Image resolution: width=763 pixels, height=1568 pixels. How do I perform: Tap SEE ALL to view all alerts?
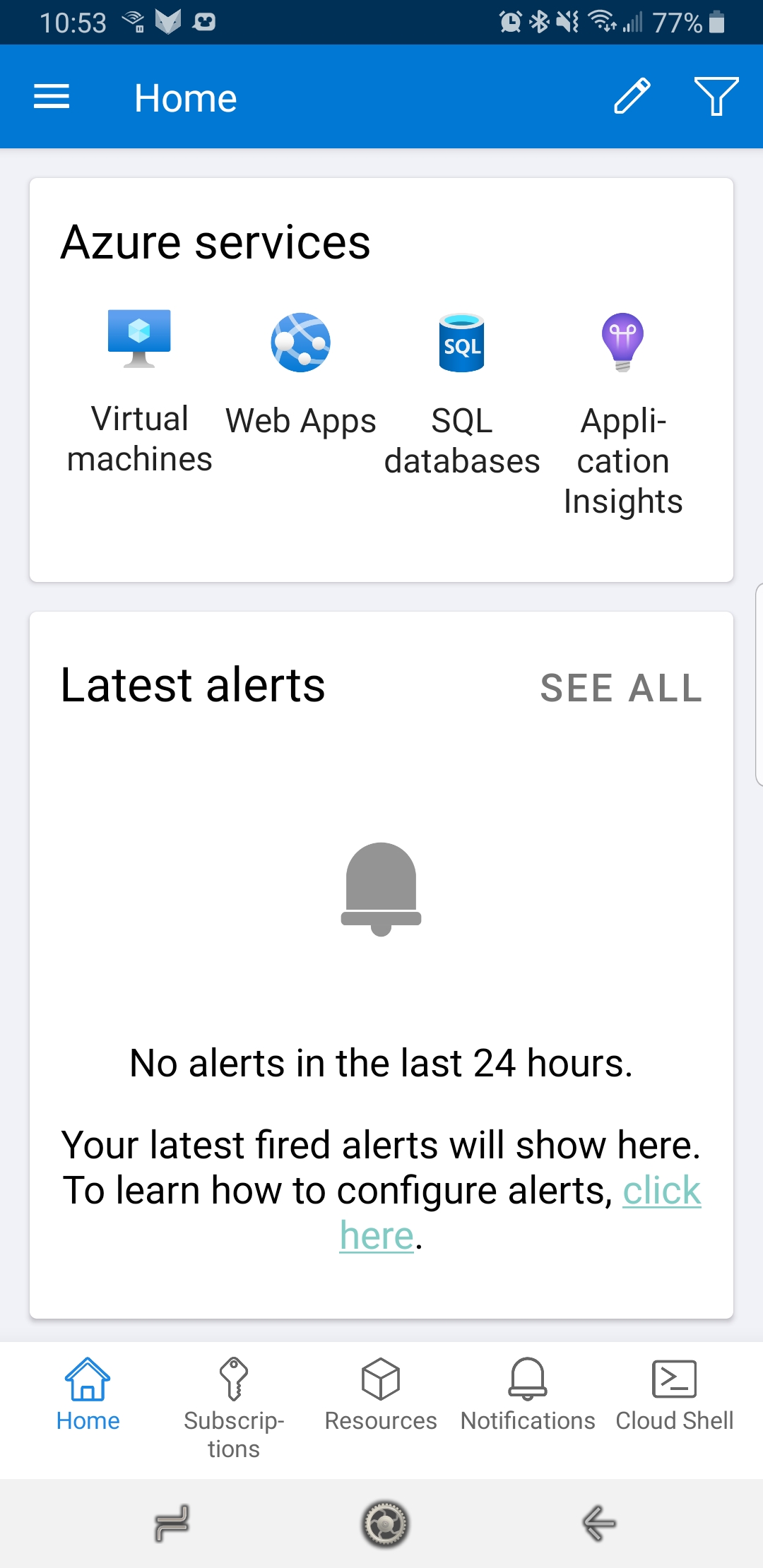(x=621, y=687)
